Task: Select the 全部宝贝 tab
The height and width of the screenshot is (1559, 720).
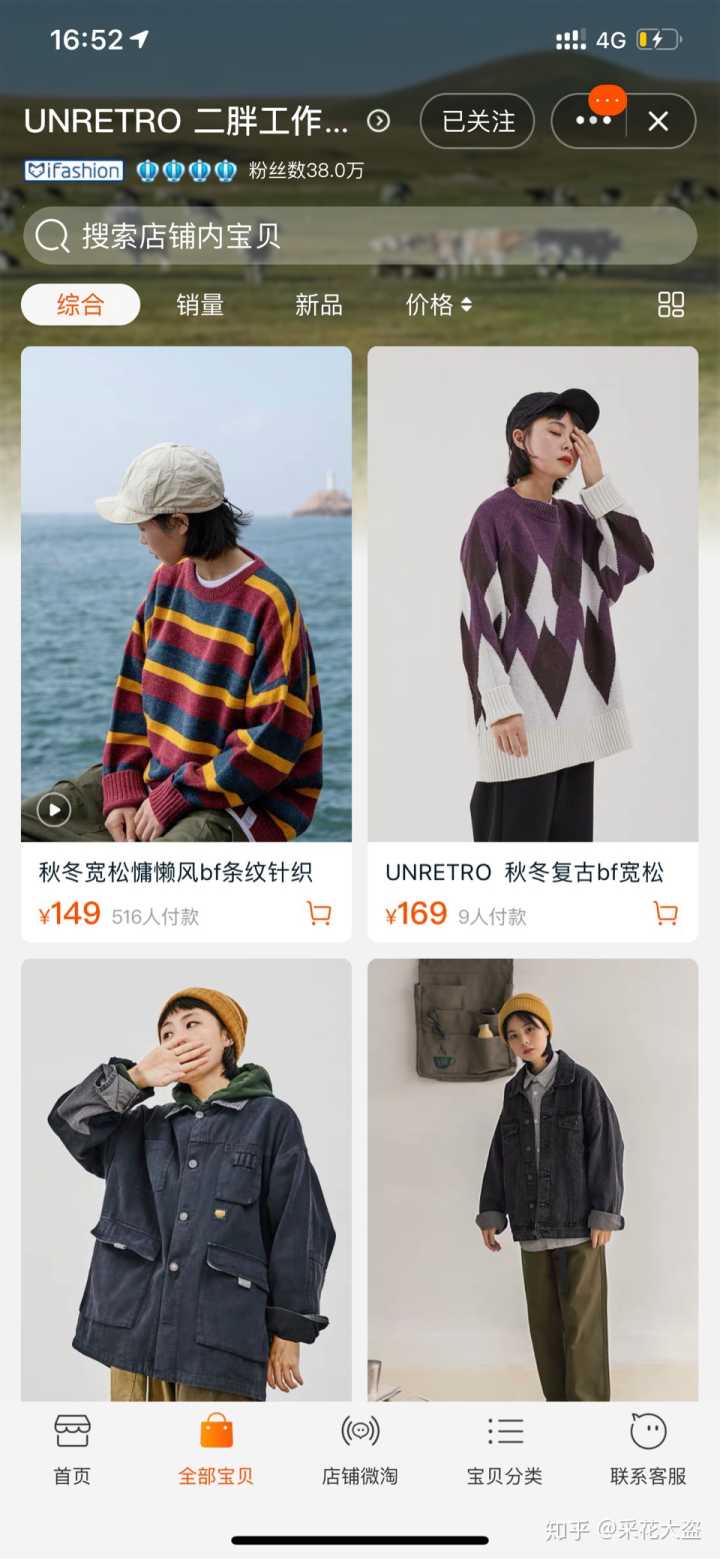Action: coord(216,1448)
